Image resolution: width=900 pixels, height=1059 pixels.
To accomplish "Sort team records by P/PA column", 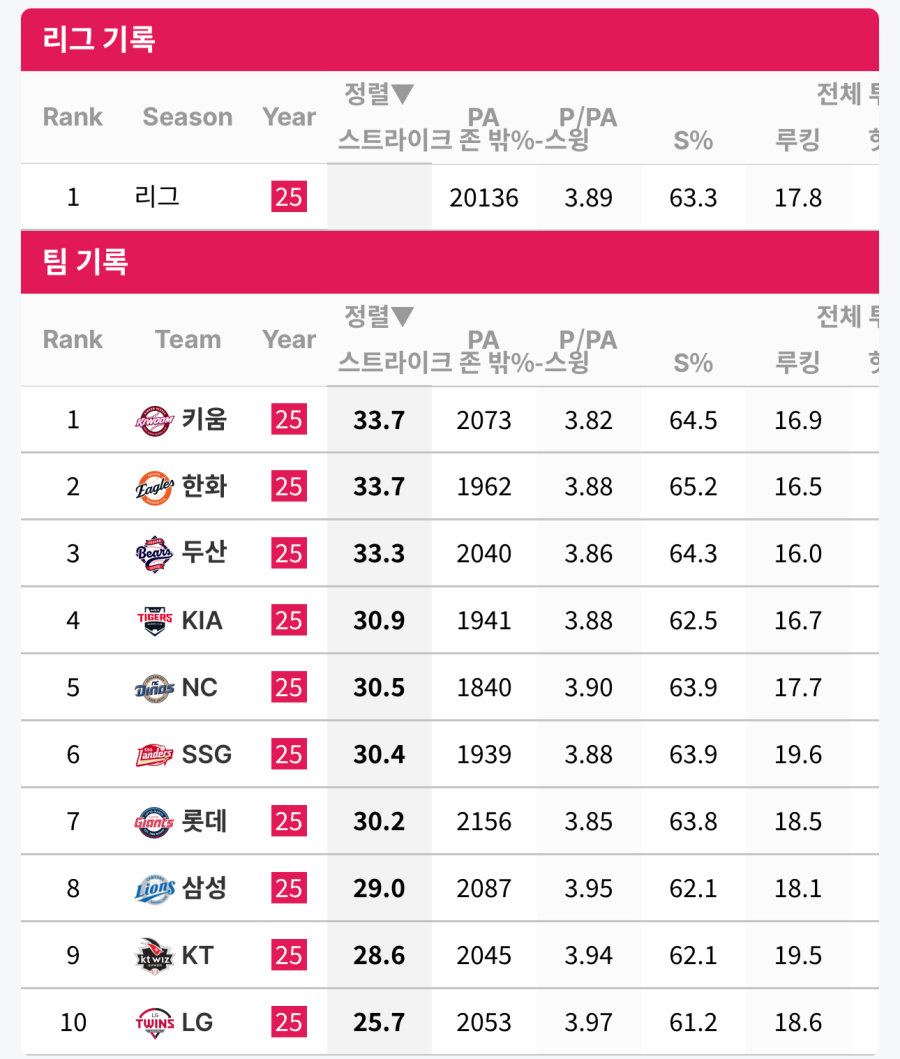I will click(587, 341).
